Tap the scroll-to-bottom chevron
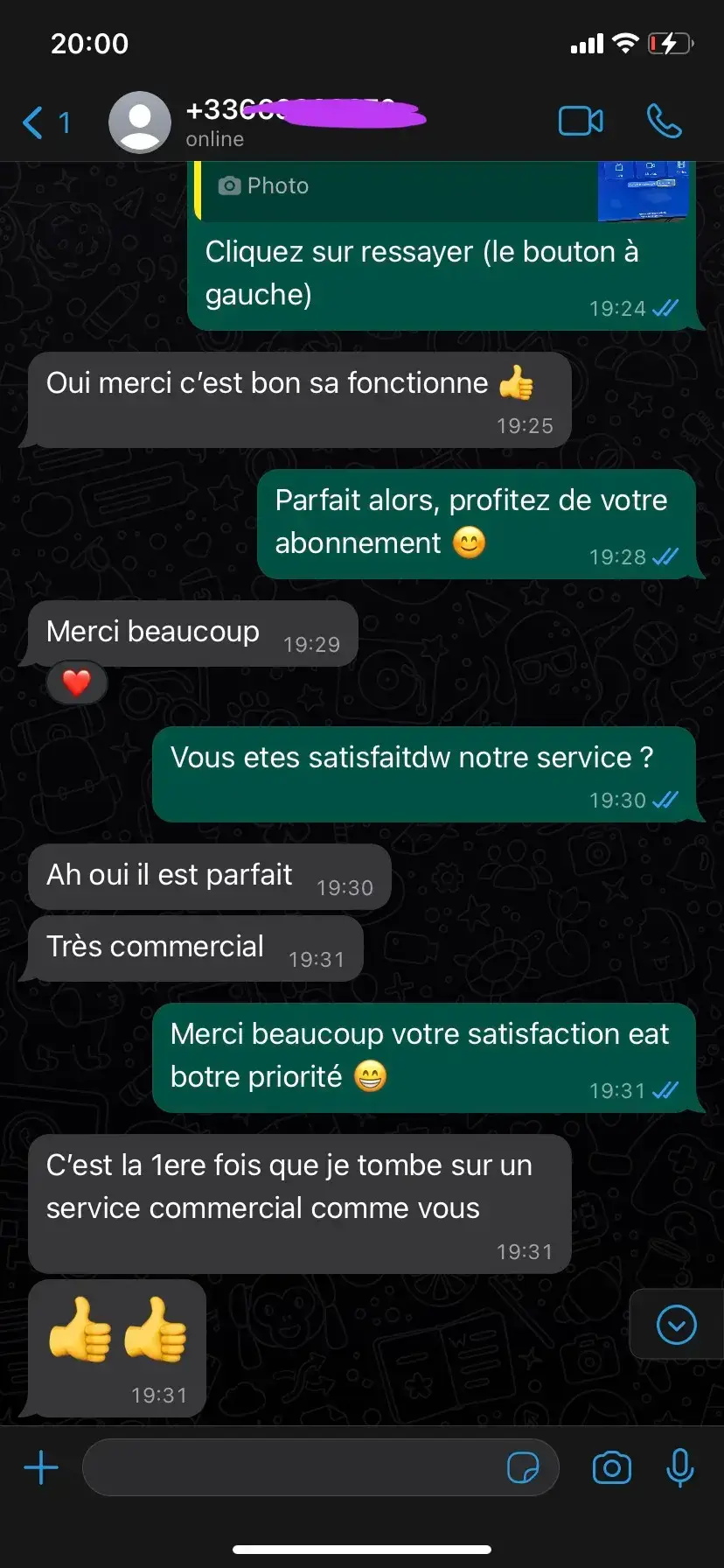Image resolution: width=724 pixels, height=1568 pixels. click(676, 1324)
